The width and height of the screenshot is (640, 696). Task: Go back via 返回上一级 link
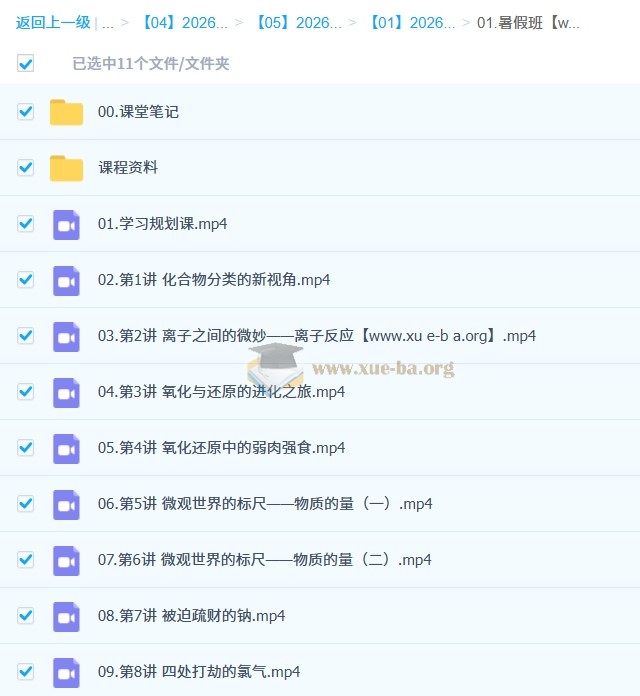[53, 22]
